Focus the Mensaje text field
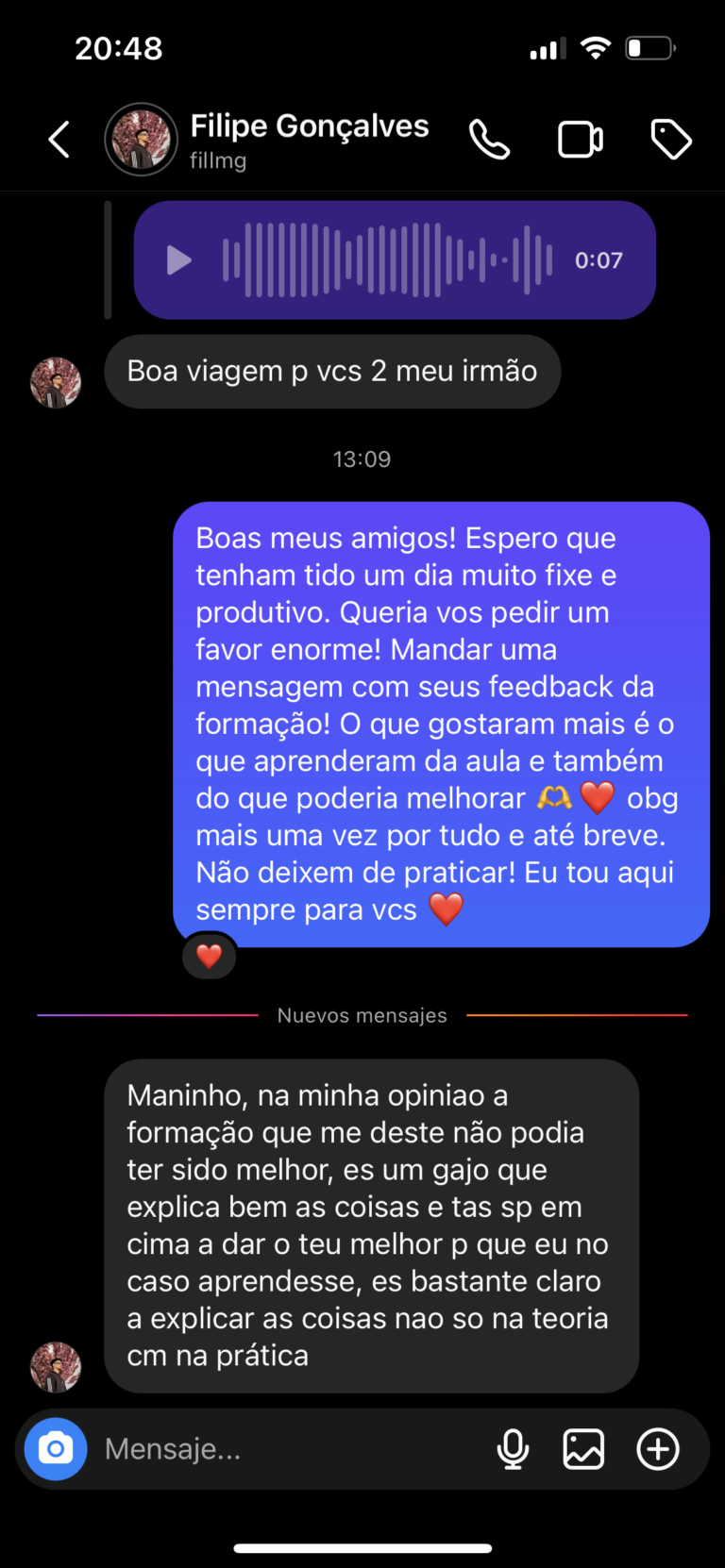Viewport: 725px width, 1568px height. (x=283, y=1448)
